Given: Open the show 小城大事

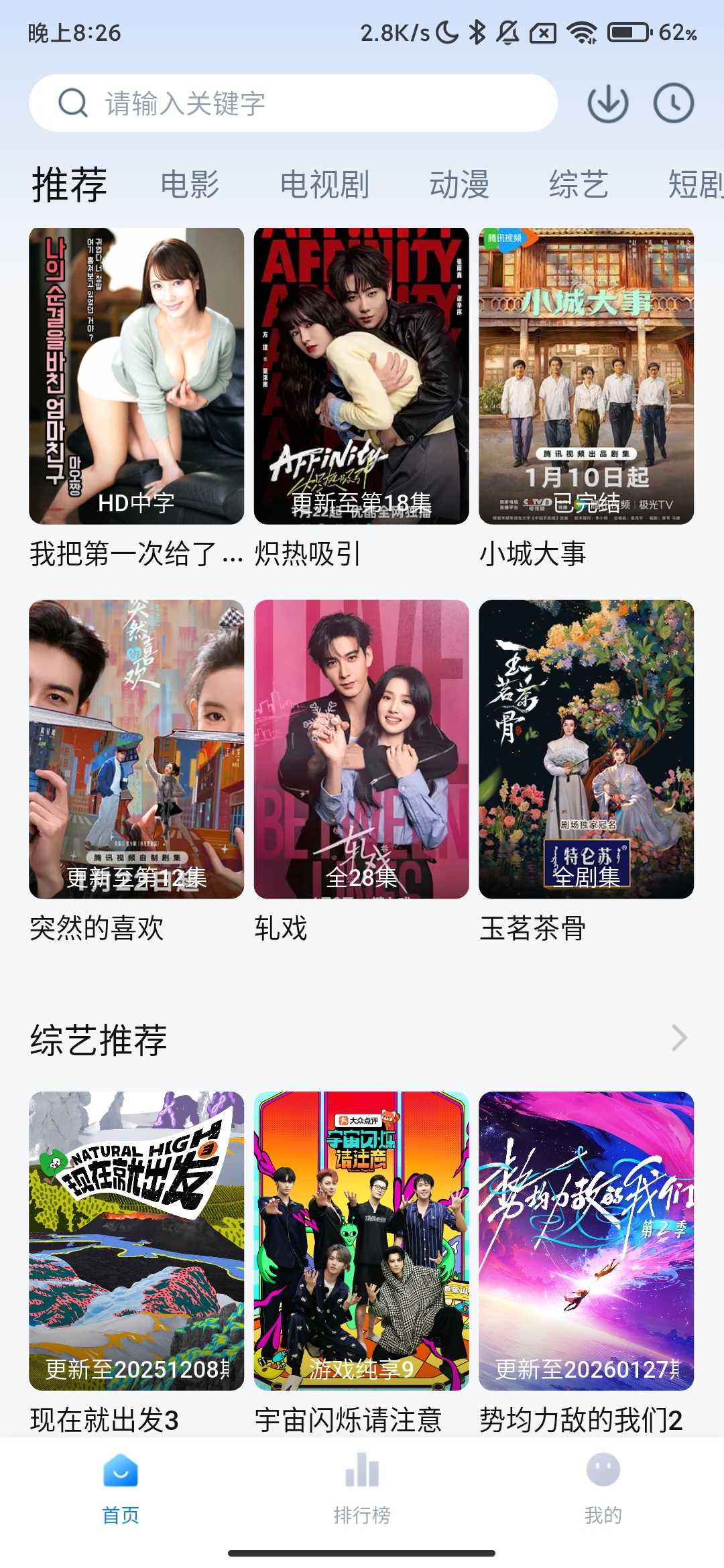Looking at the screenshot, I should tap(586, 376).
